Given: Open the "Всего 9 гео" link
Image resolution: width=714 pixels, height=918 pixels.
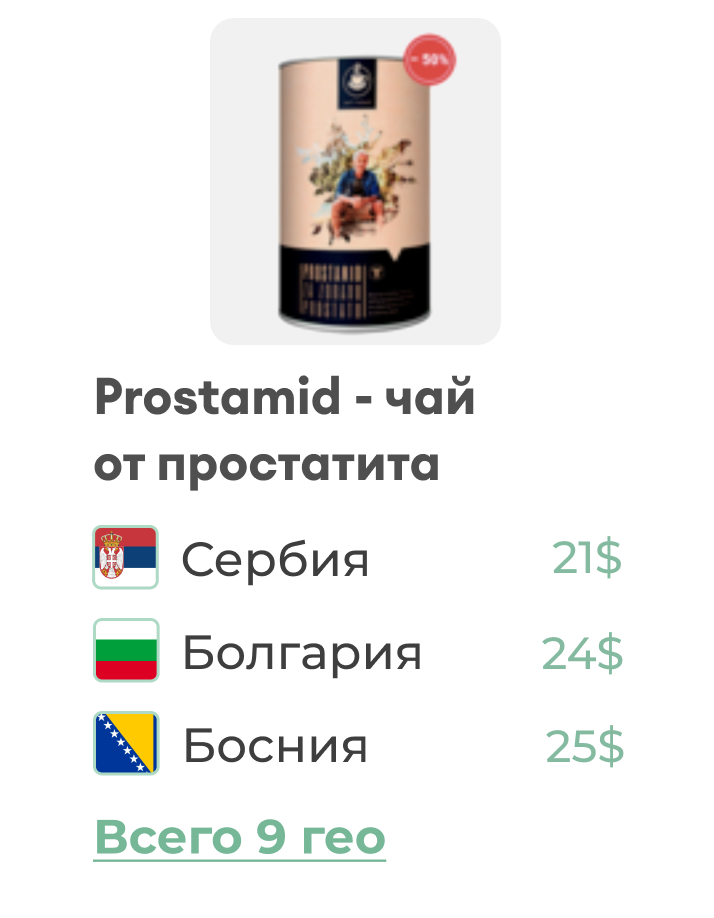Looking at the screenshot, I should pos(240,837).
